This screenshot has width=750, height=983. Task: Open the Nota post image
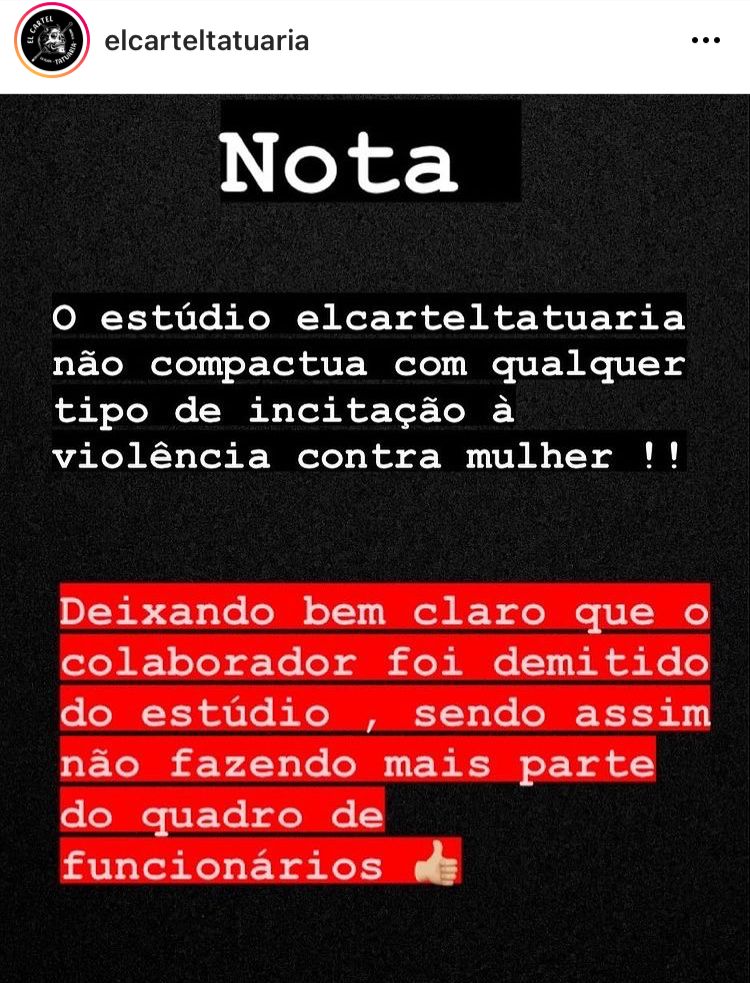tap(375, 538)
